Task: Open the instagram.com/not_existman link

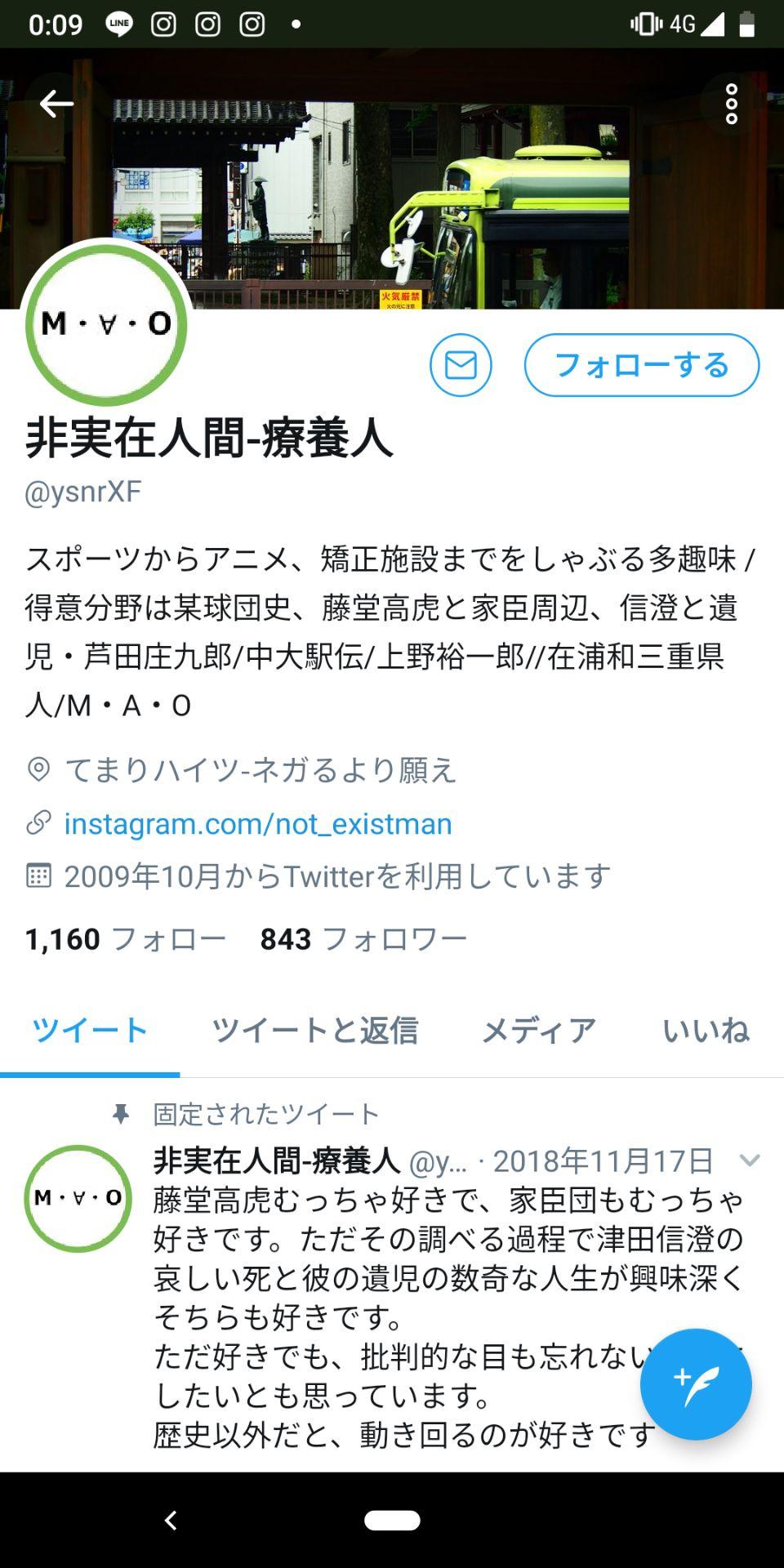Action: 257,823
